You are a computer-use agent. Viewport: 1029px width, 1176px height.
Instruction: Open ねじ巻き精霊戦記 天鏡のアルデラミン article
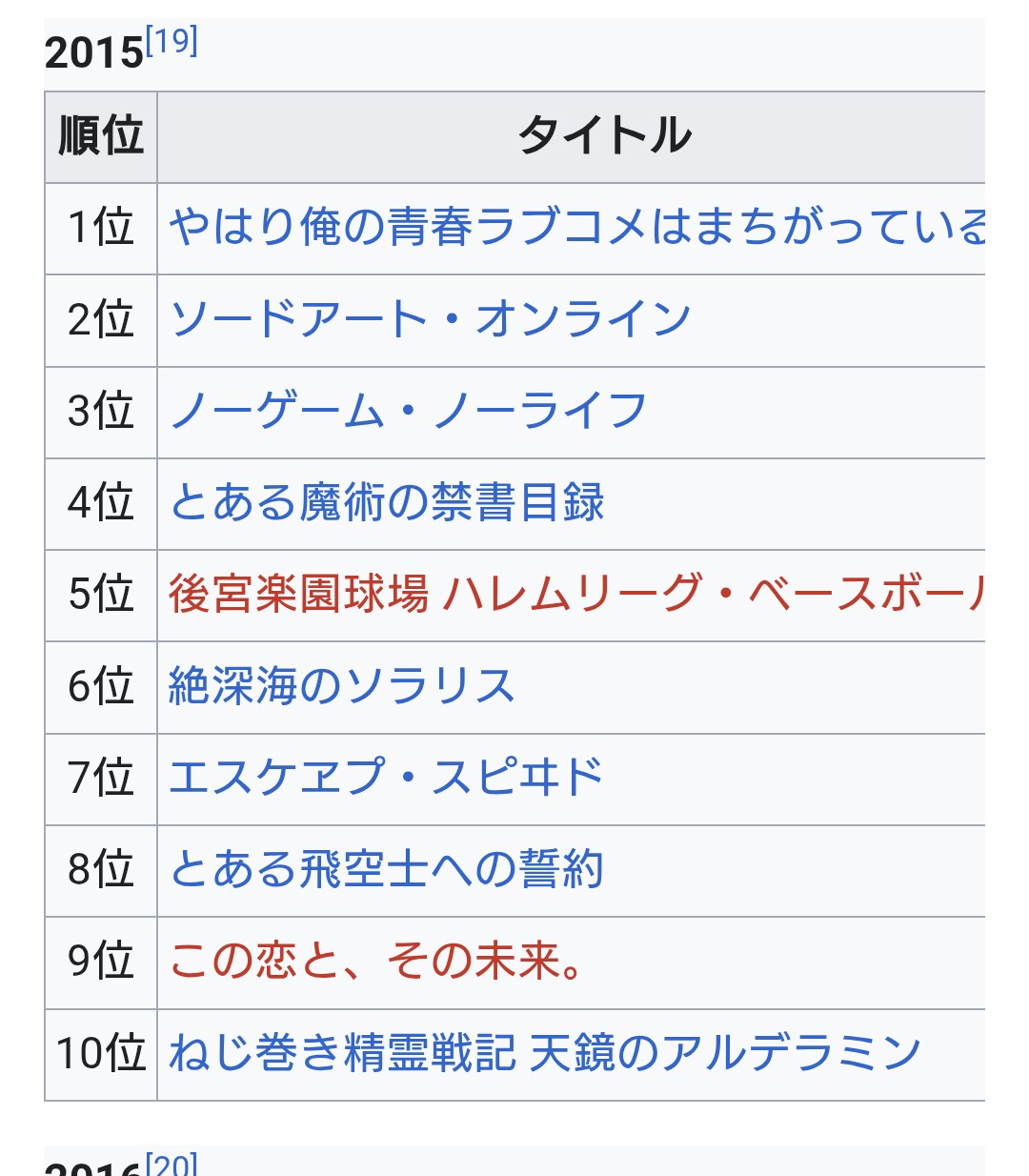tap(544, 1053)
